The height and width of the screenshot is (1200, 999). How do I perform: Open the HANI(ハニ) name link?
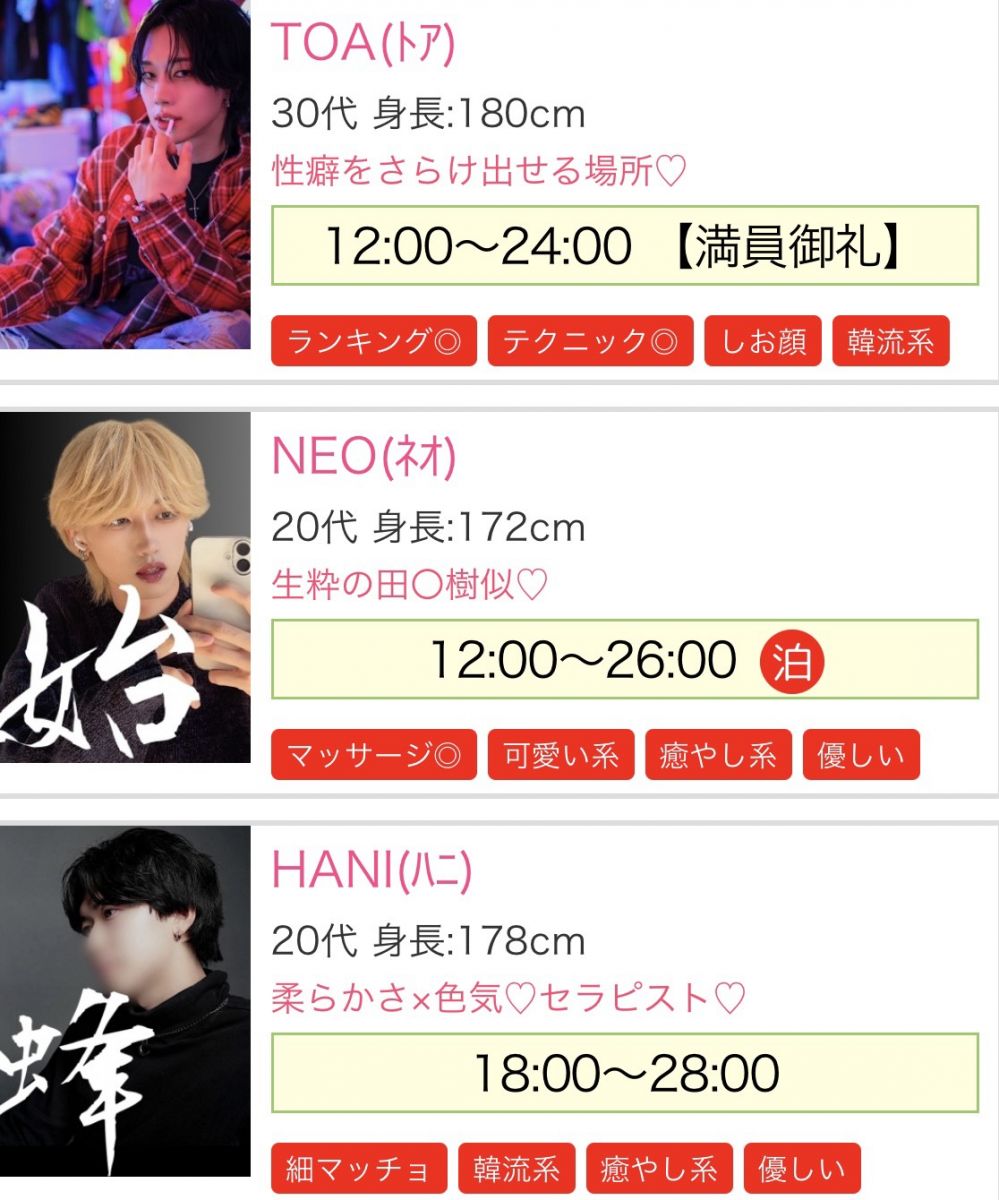coord(371,871)
